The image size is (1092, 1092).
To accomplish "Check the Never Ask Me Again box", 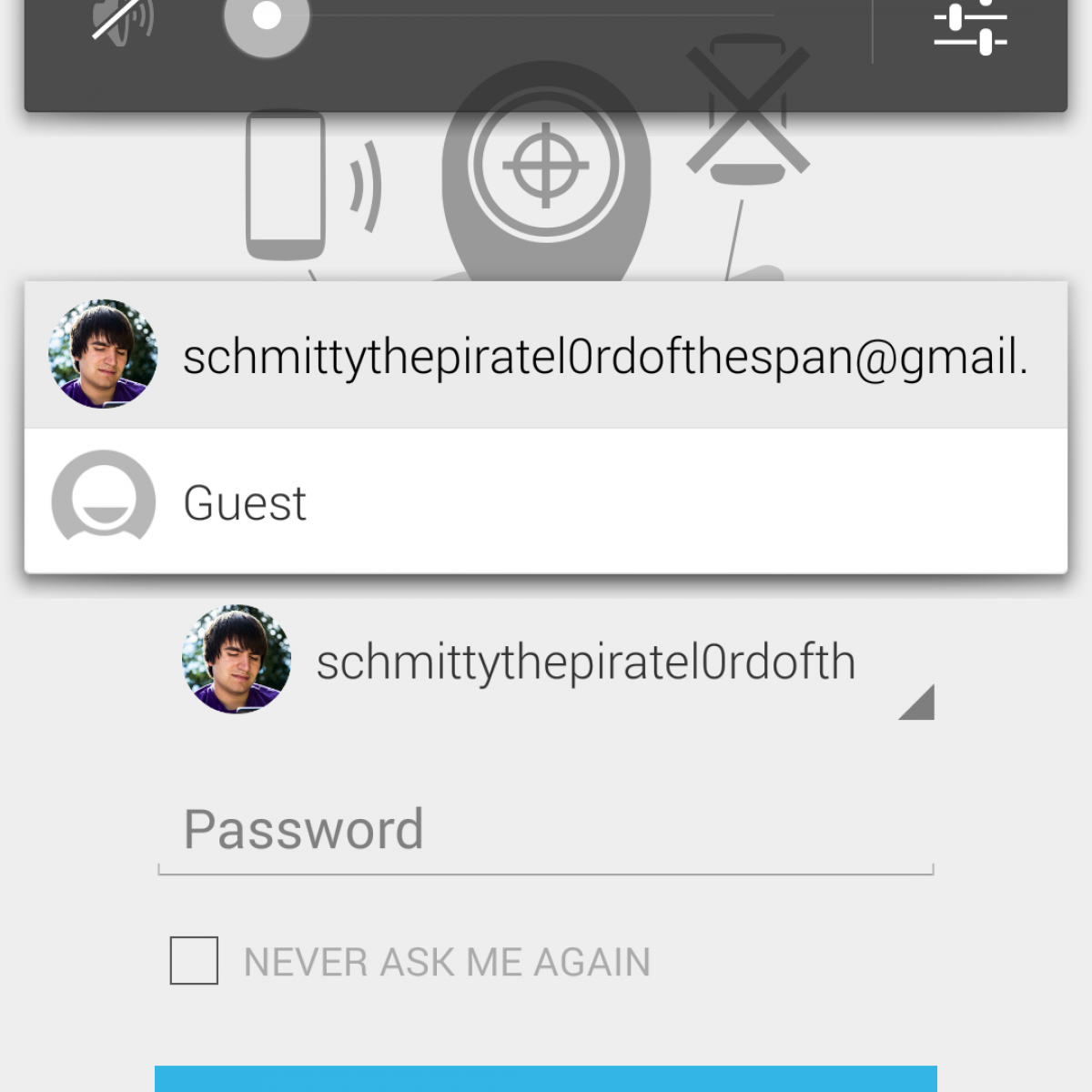I will coord(194,961).
